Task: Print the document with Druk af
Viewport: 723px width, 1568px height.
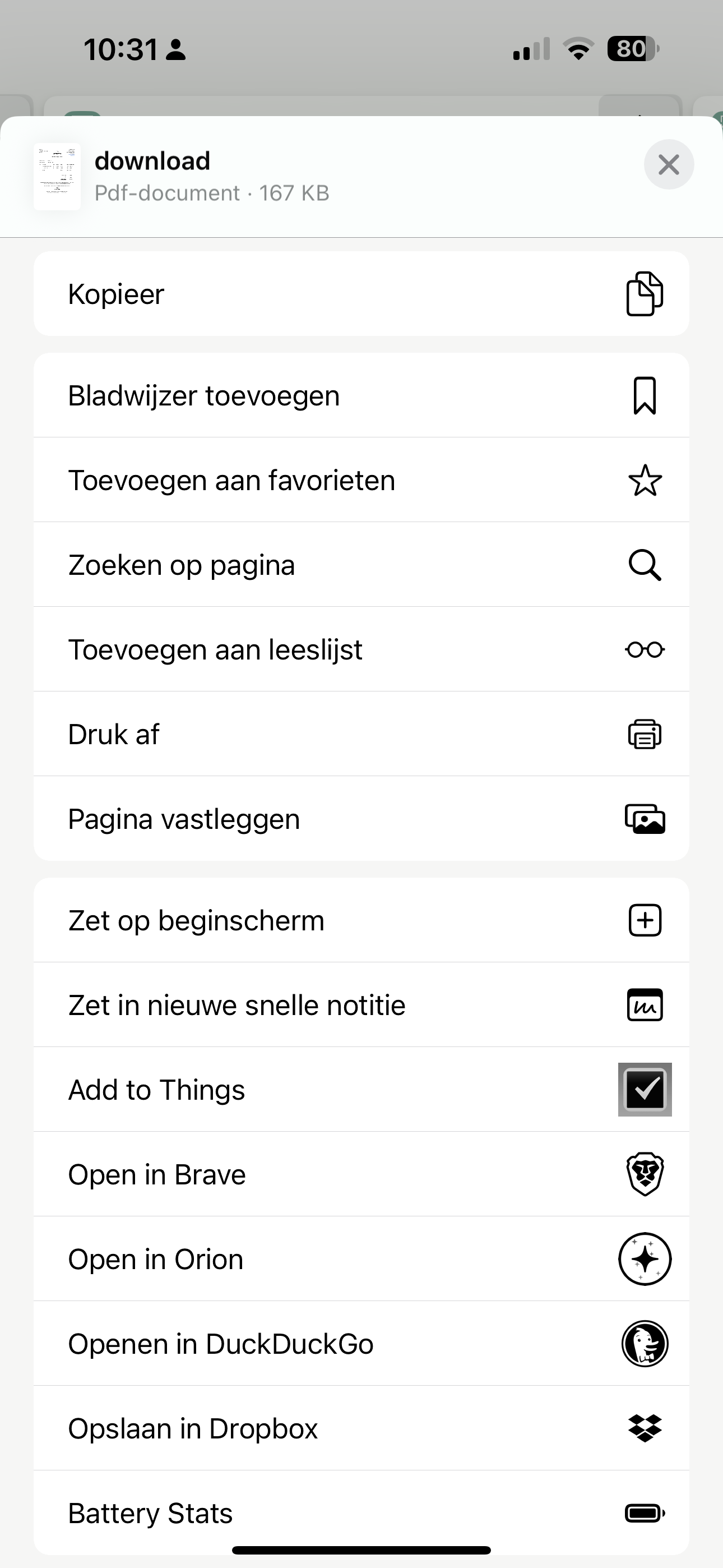Action: (x=361, y=734)
